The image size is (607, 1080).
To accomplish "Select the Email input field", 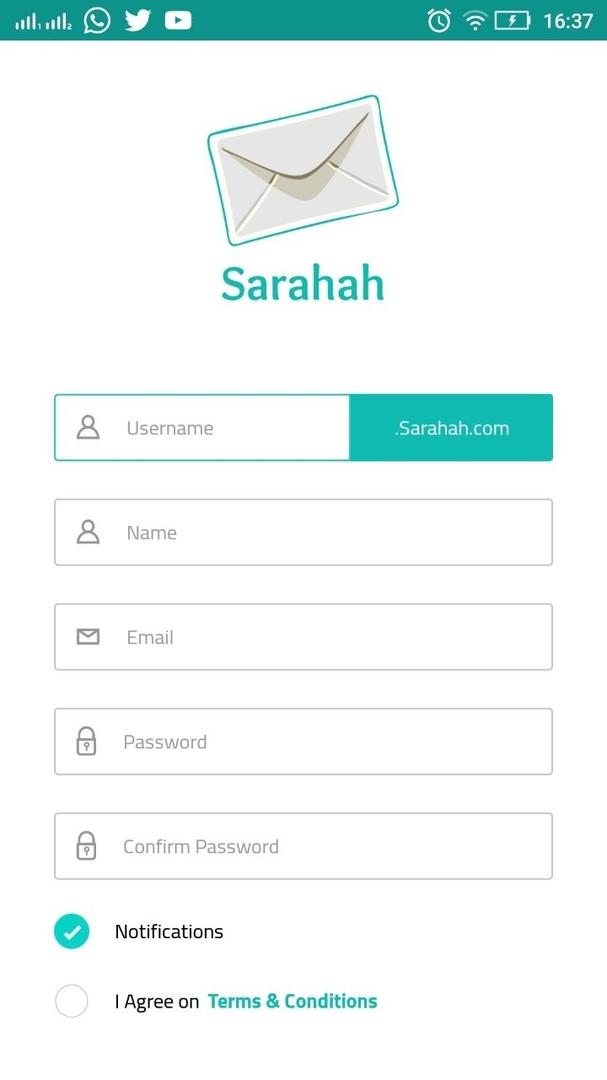I will point(303,637).
